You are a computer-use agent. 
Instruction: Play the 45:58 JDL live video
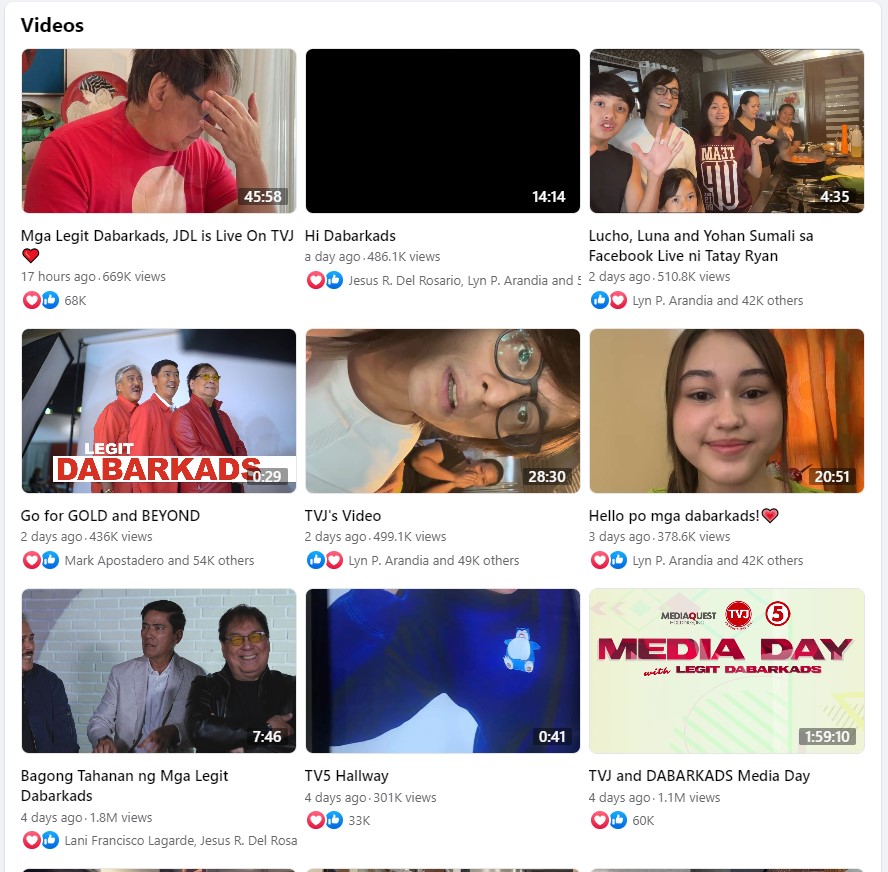point(158,131)
